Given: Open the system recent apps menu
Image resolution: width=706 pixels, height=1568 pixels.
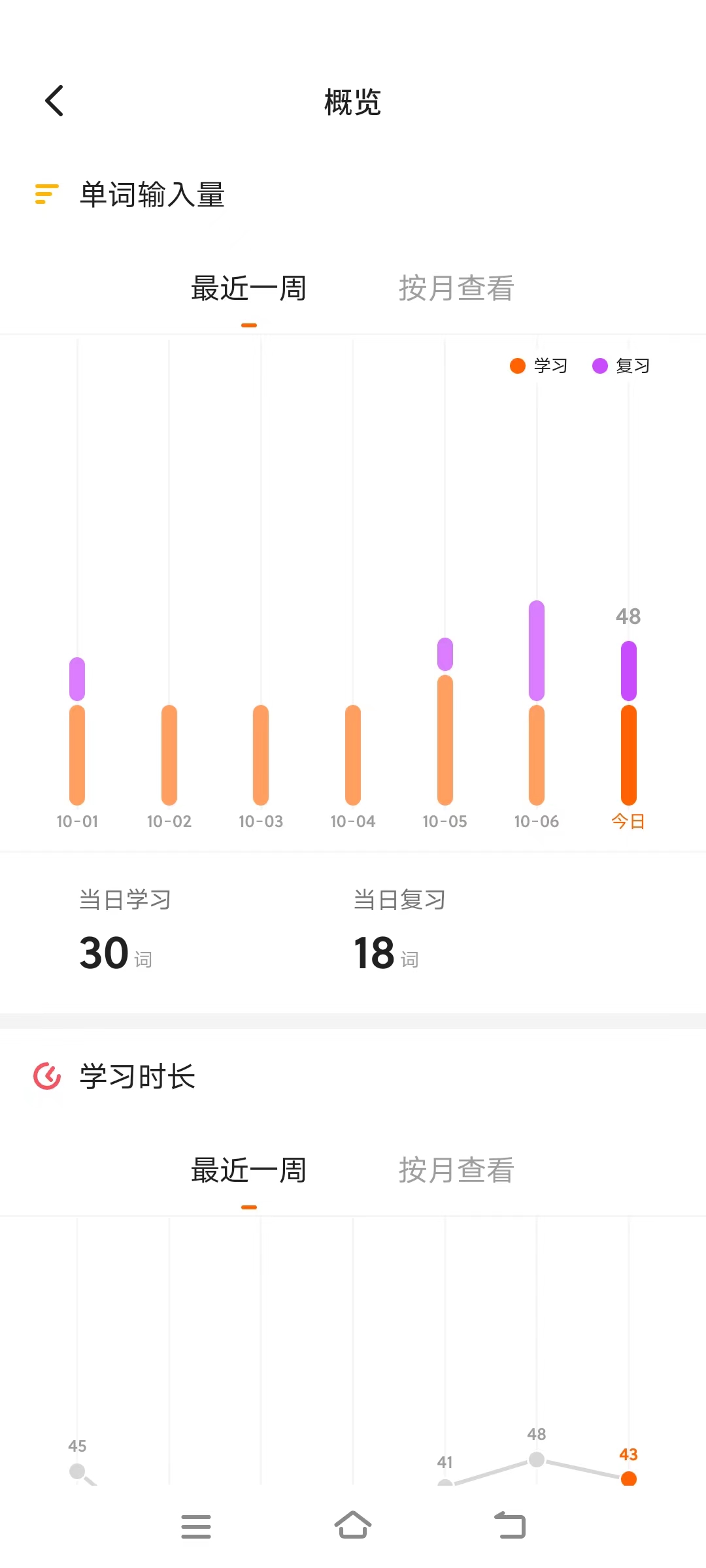Looking at the screenshot, I should point(196,1526).
